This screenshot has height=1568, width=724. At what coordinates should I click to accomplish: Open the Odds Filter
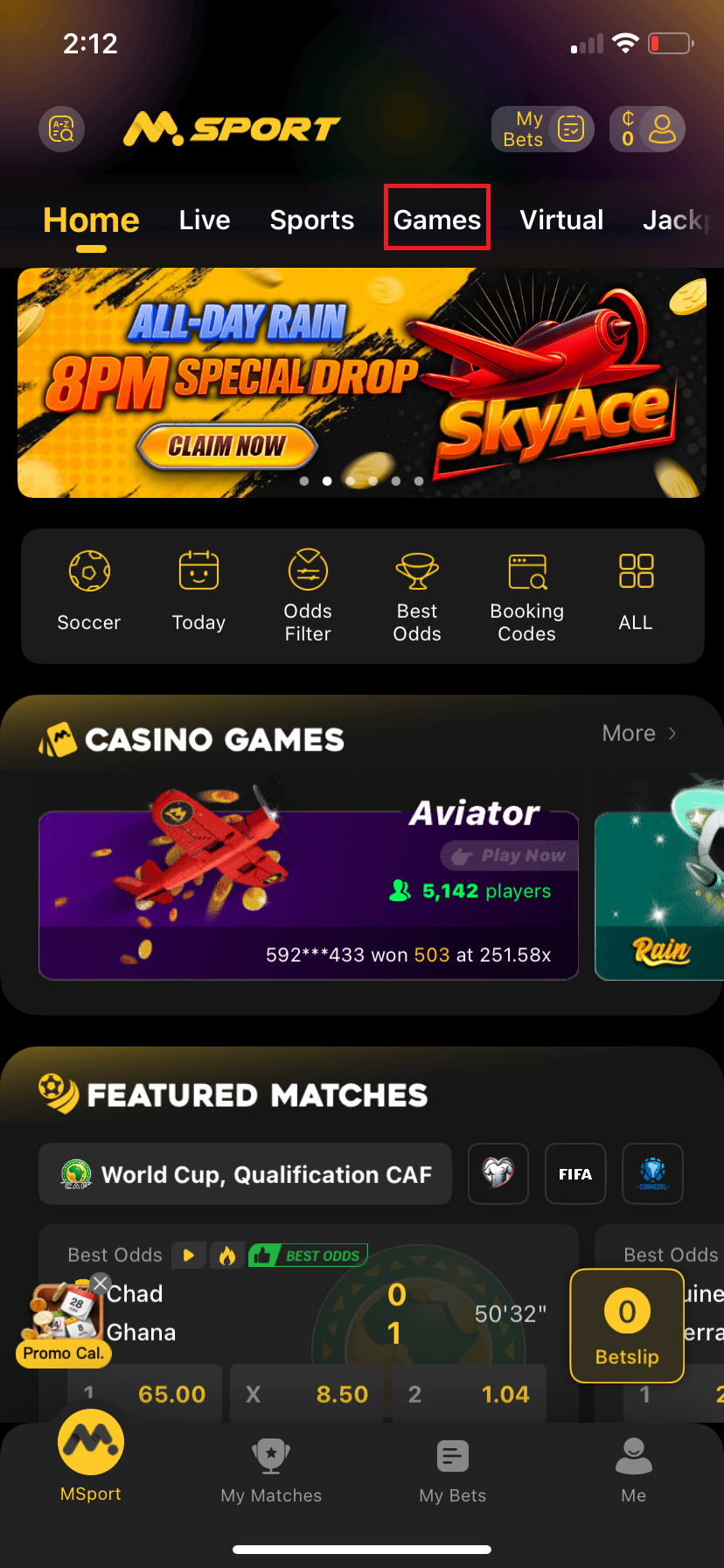(308, 595)
